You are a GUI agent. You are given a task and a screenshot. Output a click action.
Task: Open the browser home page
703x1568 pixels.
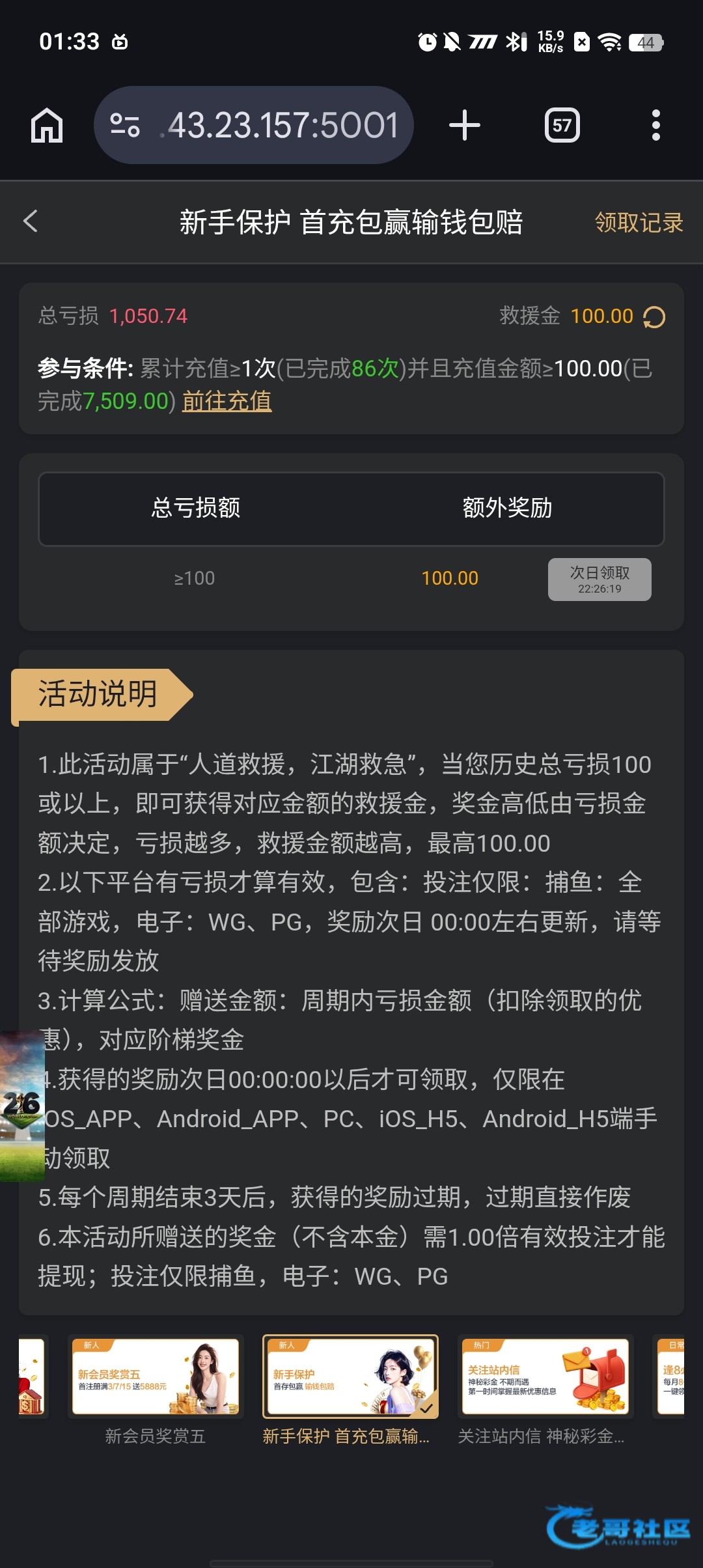pyautogui.click(x=47, y=125)
